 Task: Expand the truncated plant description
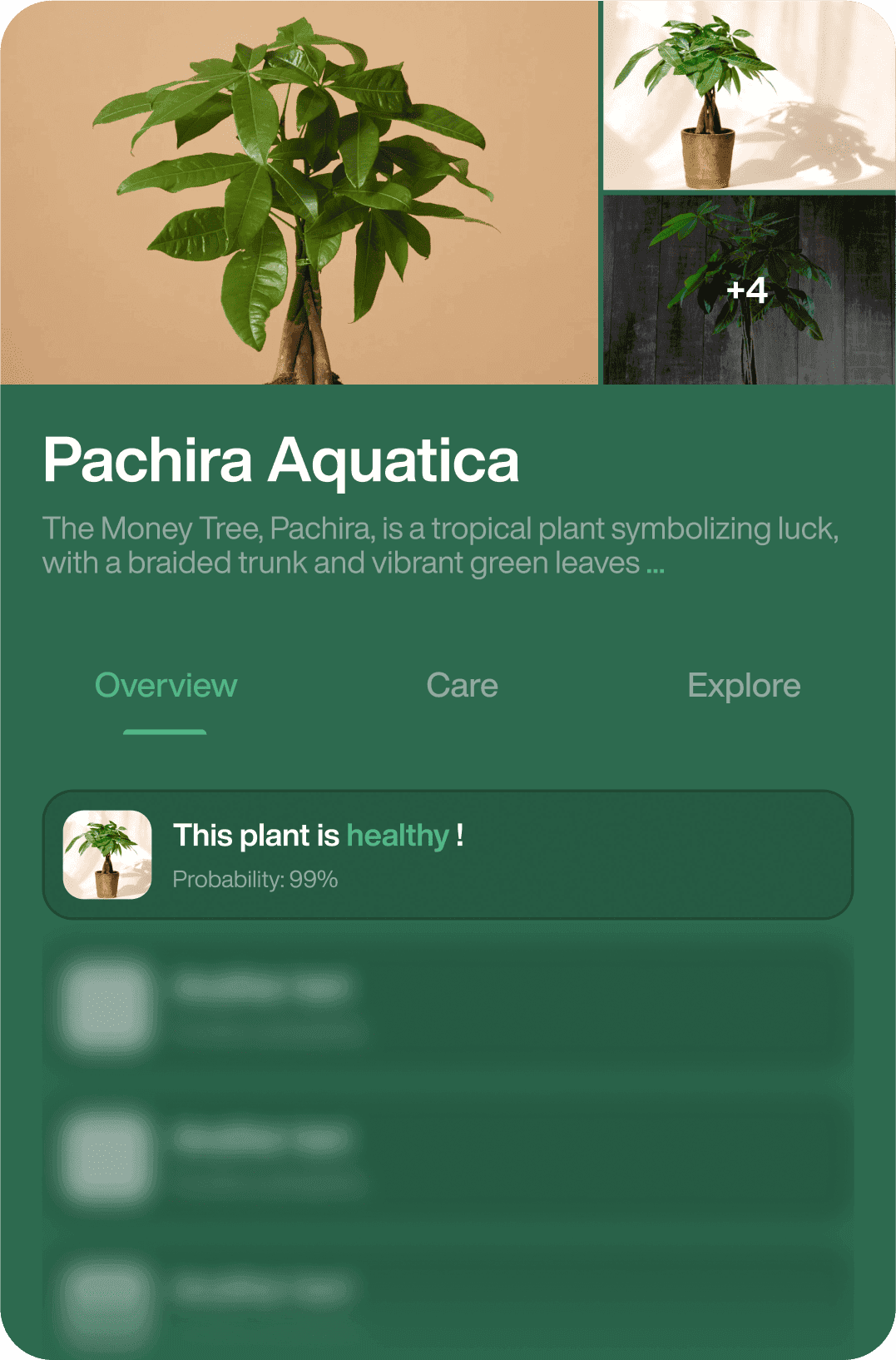(x=655, y=566)
